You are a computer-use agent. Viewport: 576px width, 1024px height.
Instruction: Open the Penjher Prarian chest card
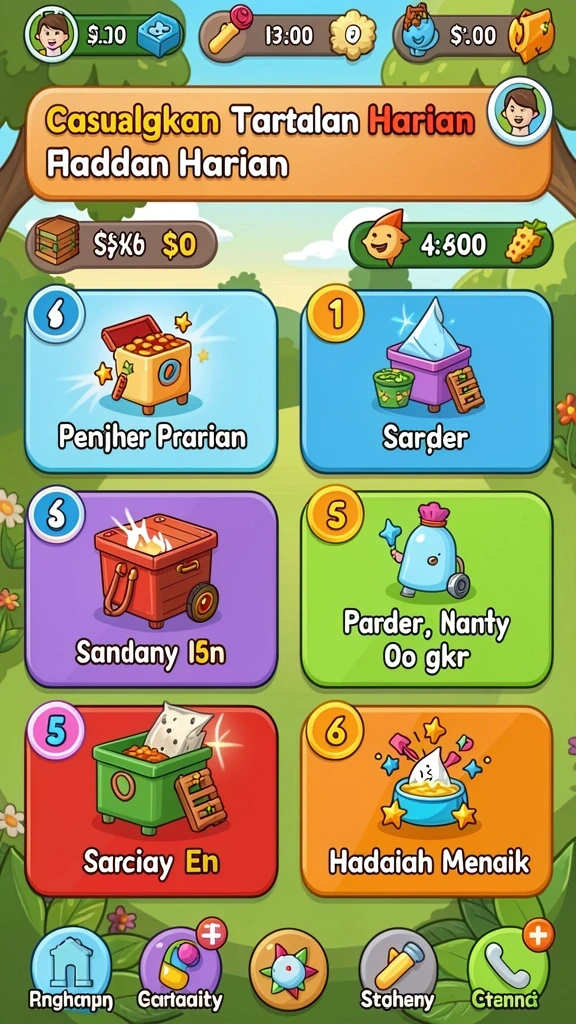tap(151, 381)
